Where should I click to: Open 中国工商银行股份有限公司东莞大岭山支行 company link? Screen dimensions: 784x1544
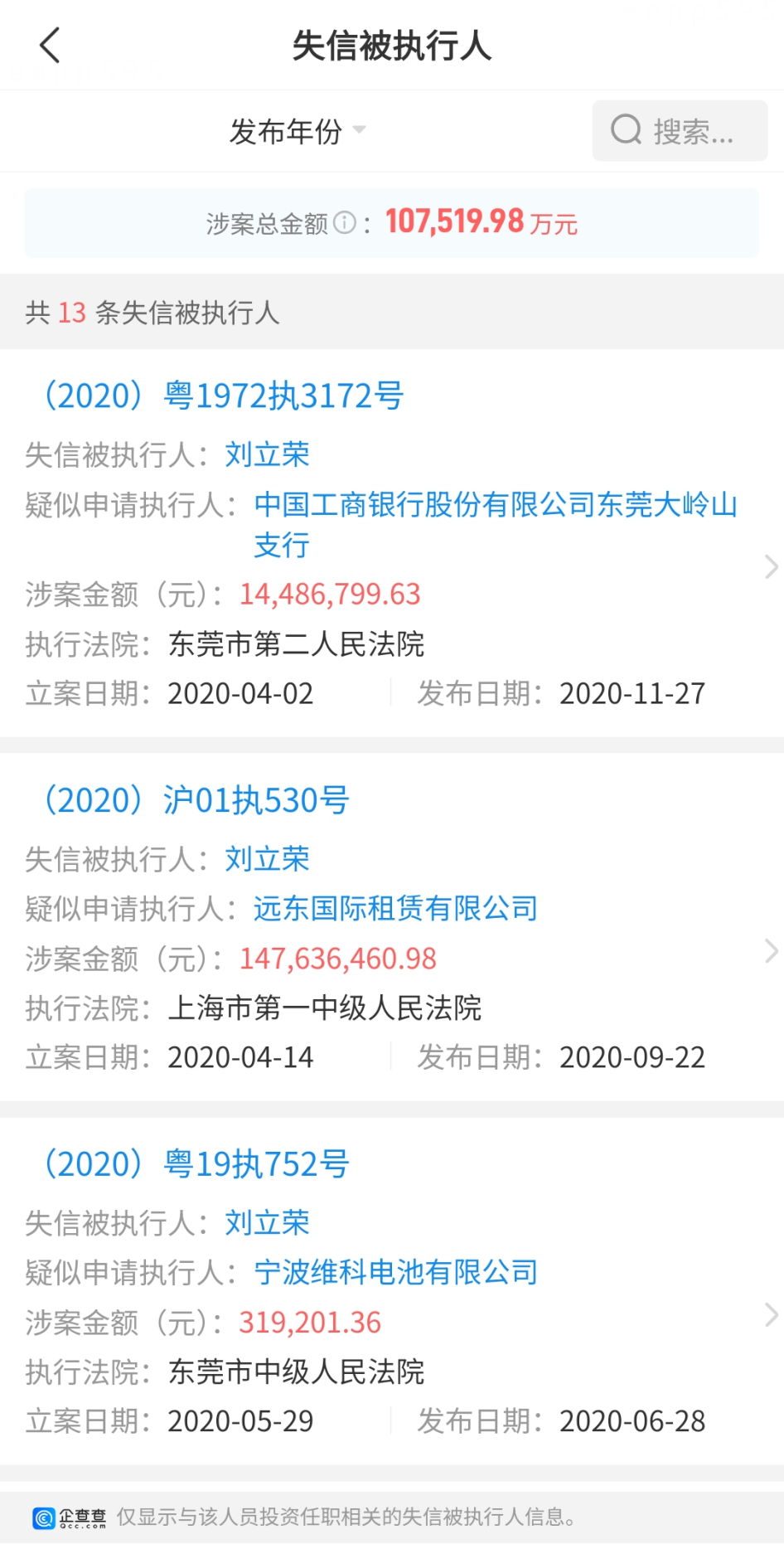coord(495,505)
